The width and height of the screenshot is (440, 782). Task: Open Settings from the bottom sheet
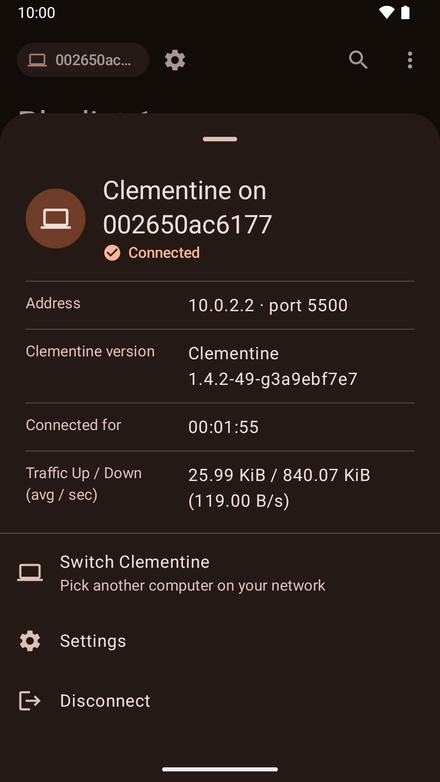click(x=220, y=641)
